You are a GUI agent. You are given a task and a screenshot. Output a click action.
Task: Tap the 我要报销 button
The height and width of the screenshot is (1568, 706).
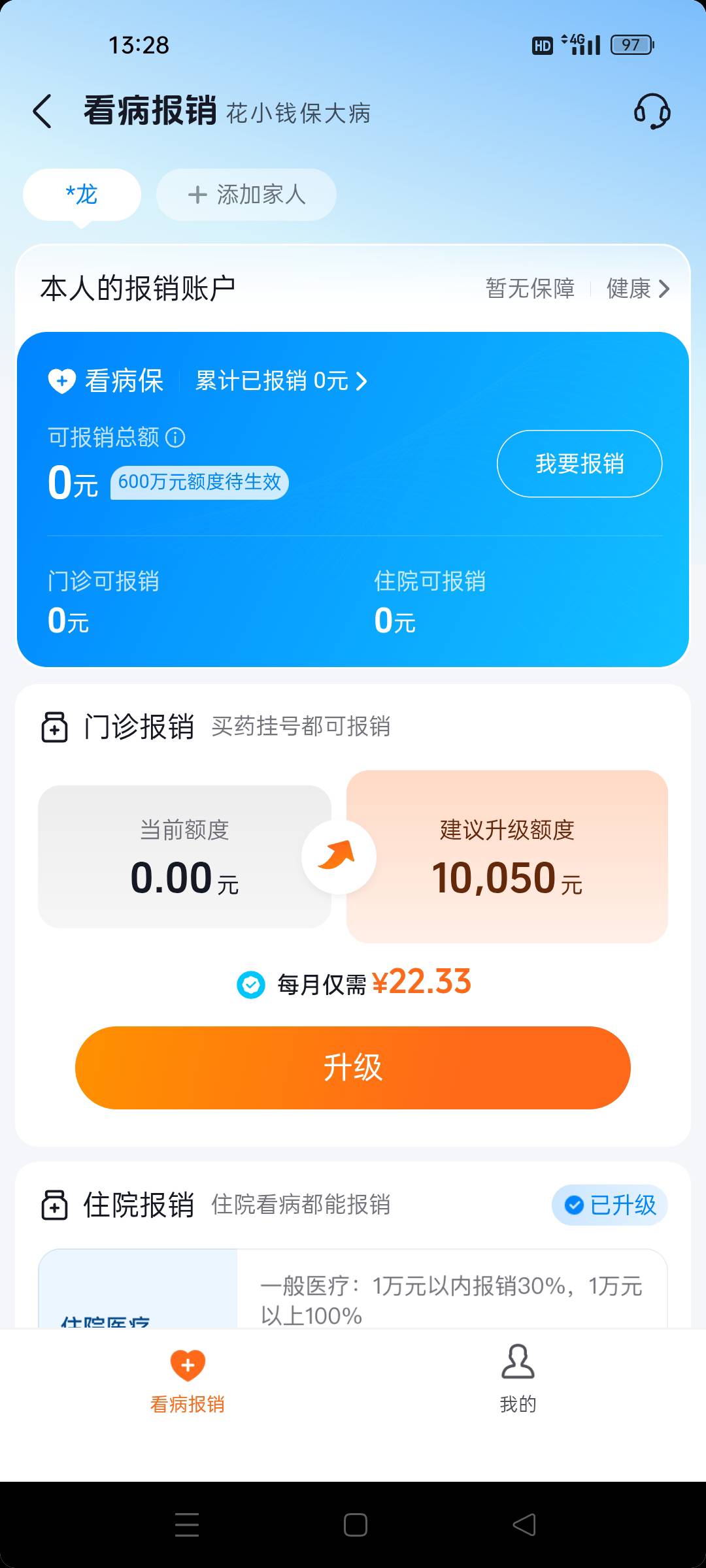click(579, 464)
